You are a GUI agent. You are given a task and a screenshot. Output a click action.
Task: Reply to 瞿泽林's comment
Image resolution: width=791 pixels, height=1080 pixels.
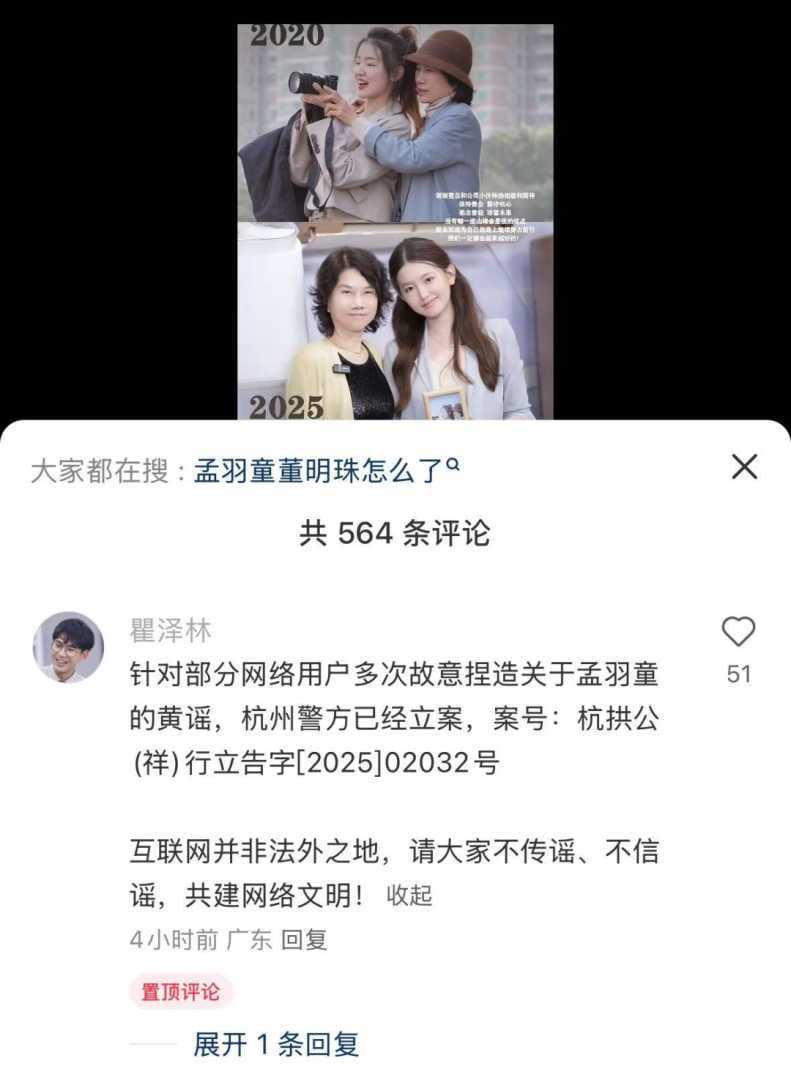[304, 940]
